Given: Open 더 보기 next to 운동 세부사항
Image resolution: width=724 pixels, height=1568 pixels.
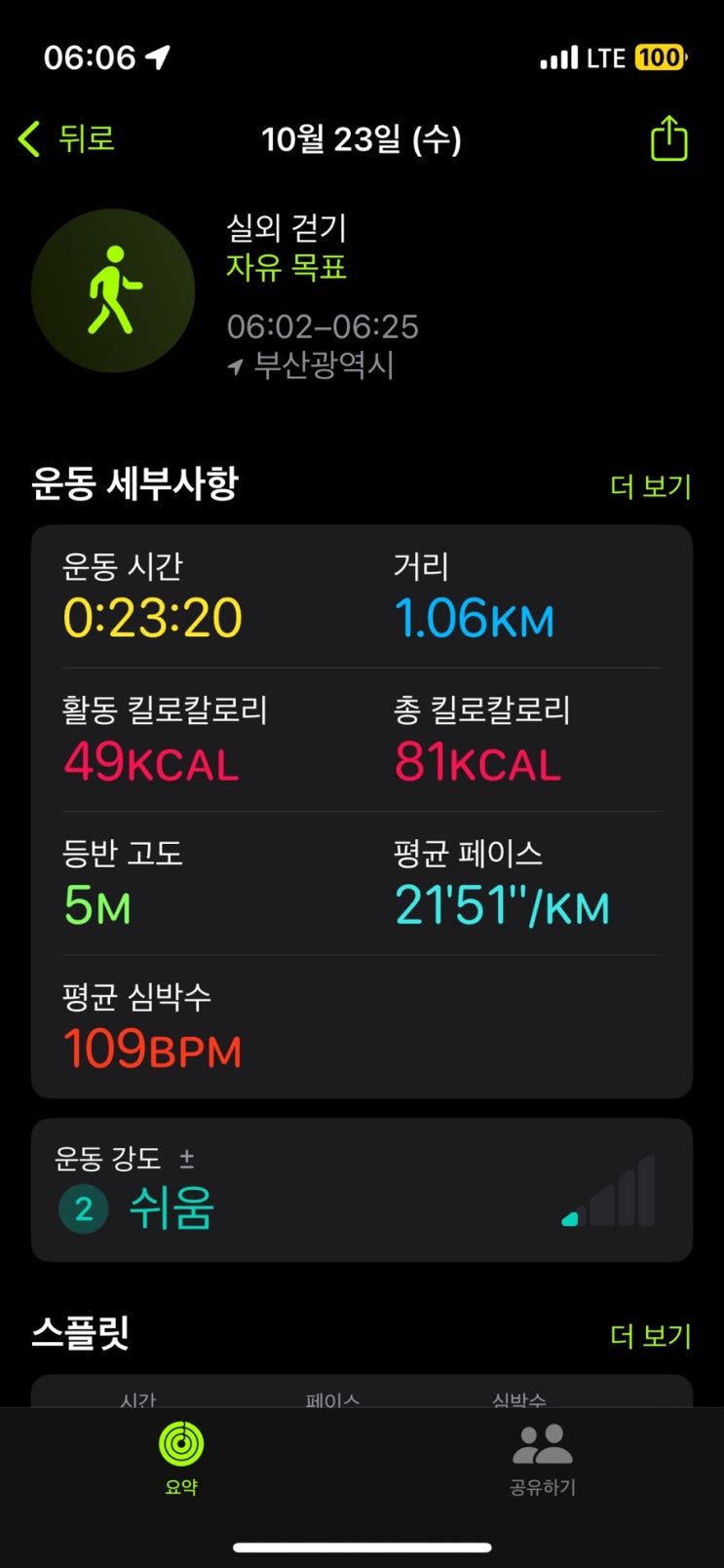Looking at the screenshot, I should pyautogui.click(x=651, y=485).
